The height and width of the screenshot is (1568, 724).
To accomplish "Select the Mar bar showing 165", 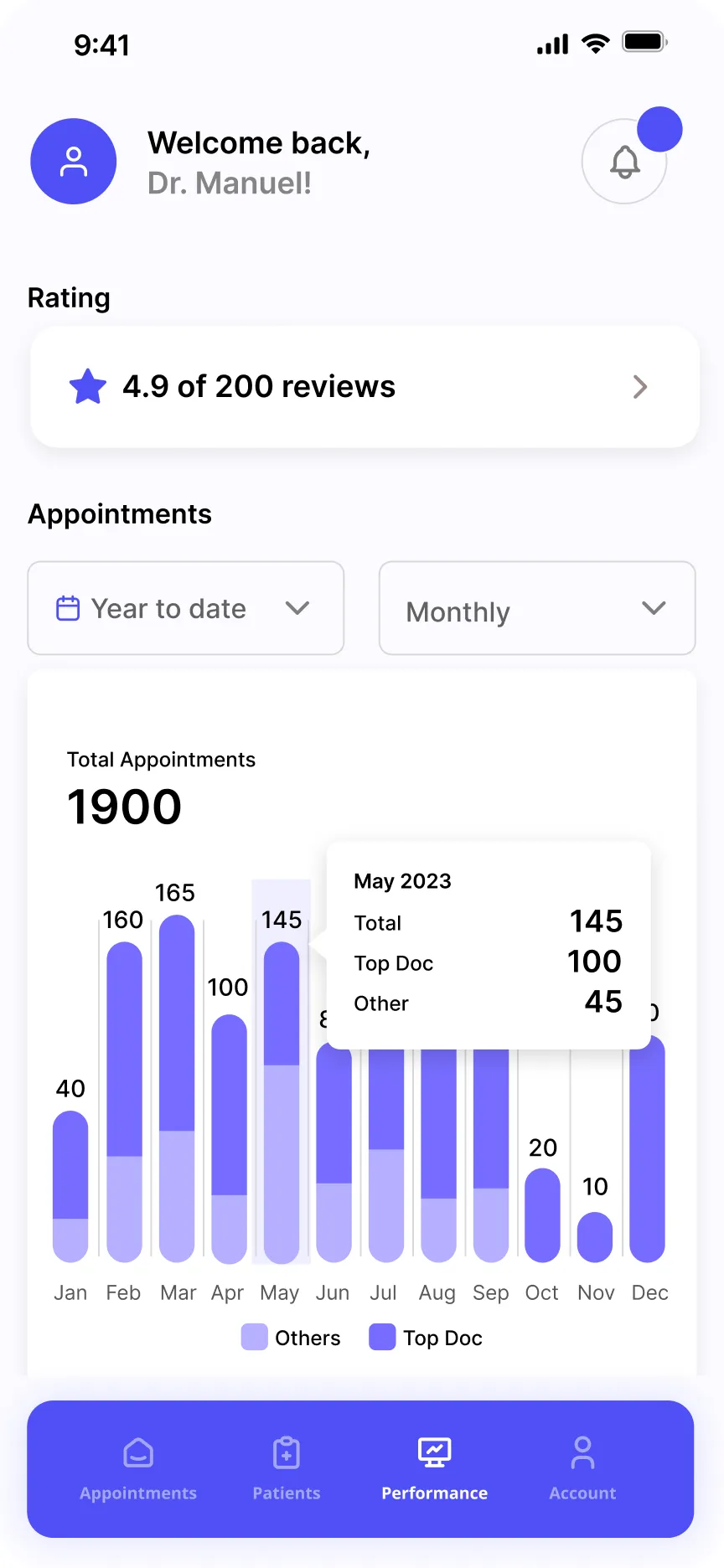I will pos(177,1088).
